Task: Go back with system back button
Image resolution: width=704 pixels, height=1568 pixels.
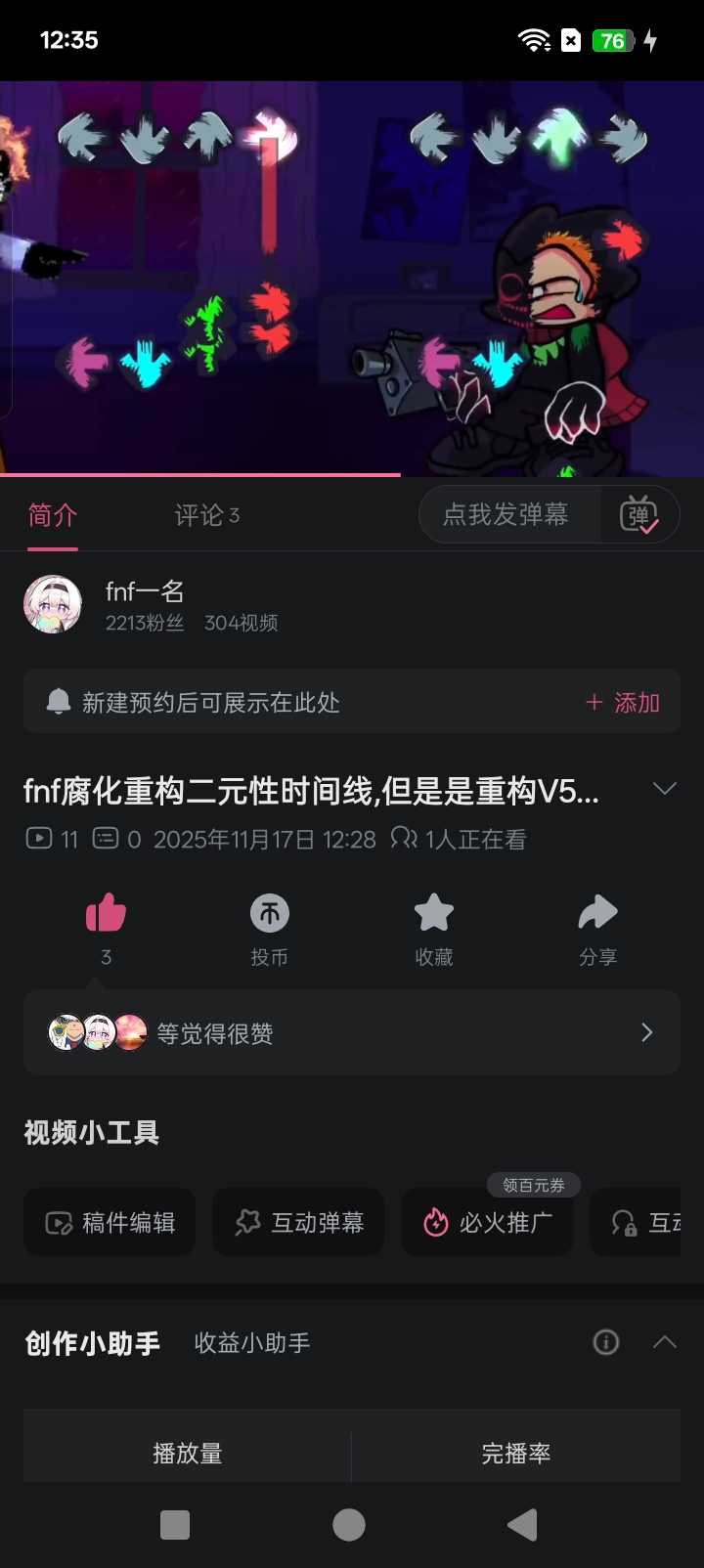Action: pyautogui.click(x=522, y=1525)
